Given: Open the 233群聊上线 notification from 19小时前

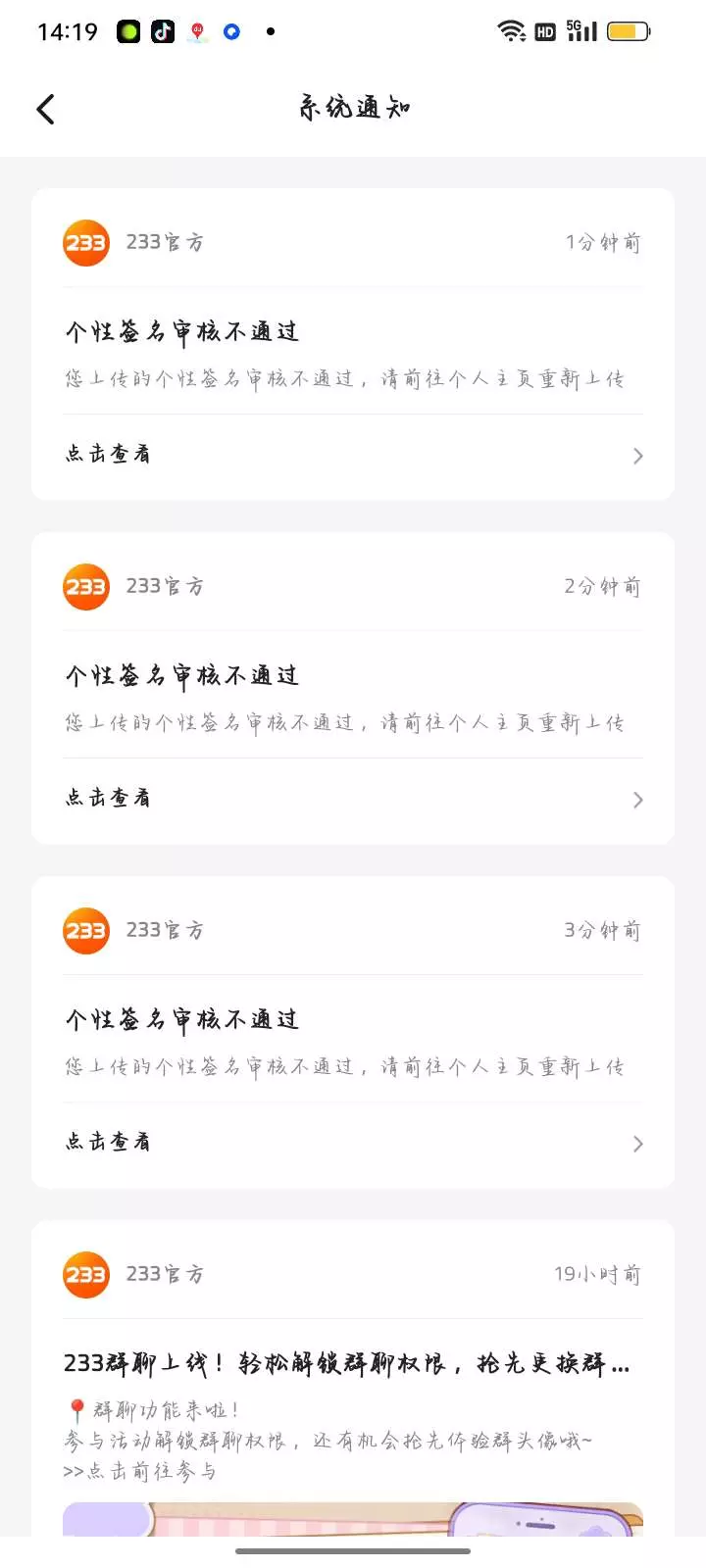Looking at the screenshot, I should tap(347, 1364).
